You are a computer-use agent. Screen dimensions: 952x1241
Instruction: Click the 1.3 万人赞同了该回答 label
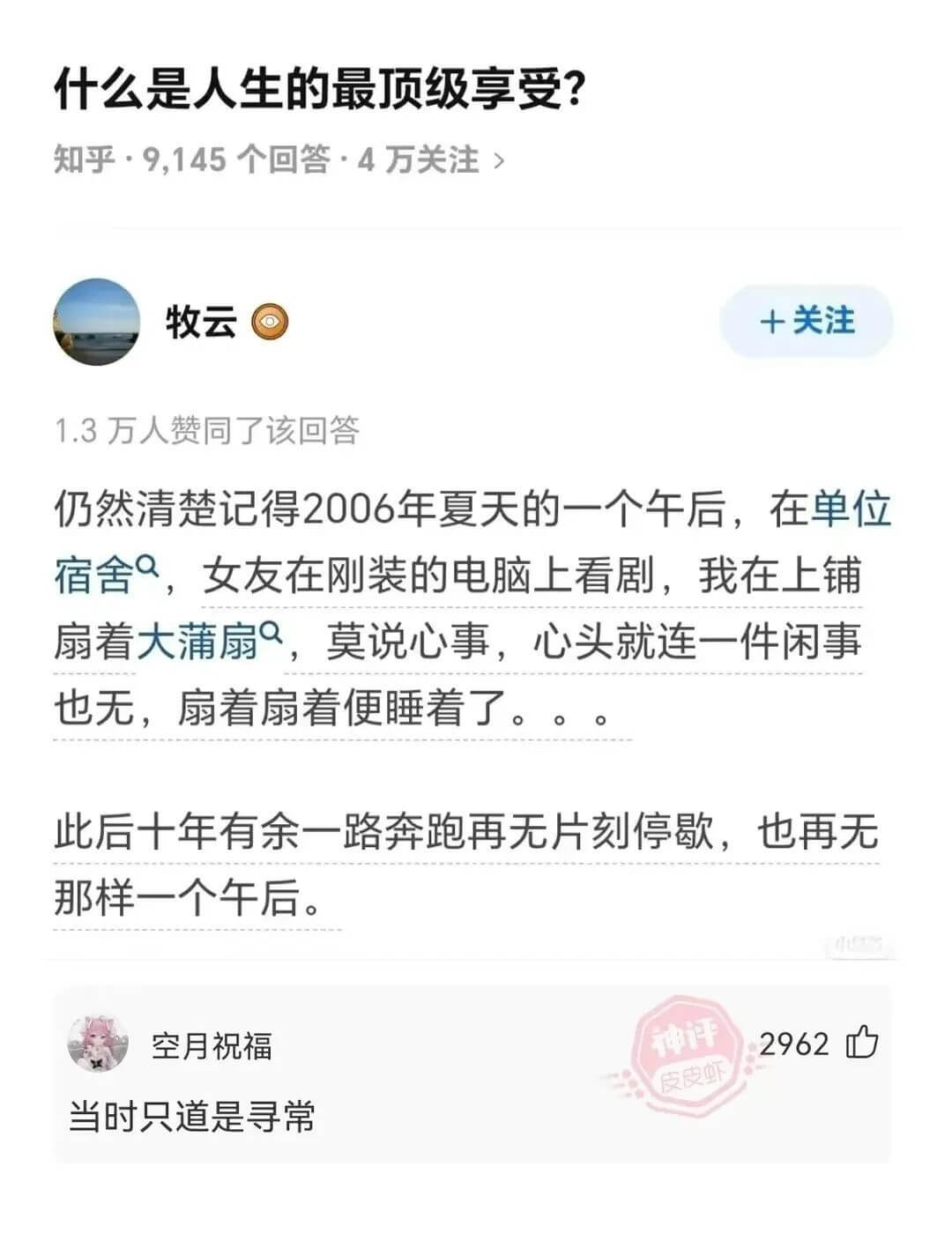(212, 431)
